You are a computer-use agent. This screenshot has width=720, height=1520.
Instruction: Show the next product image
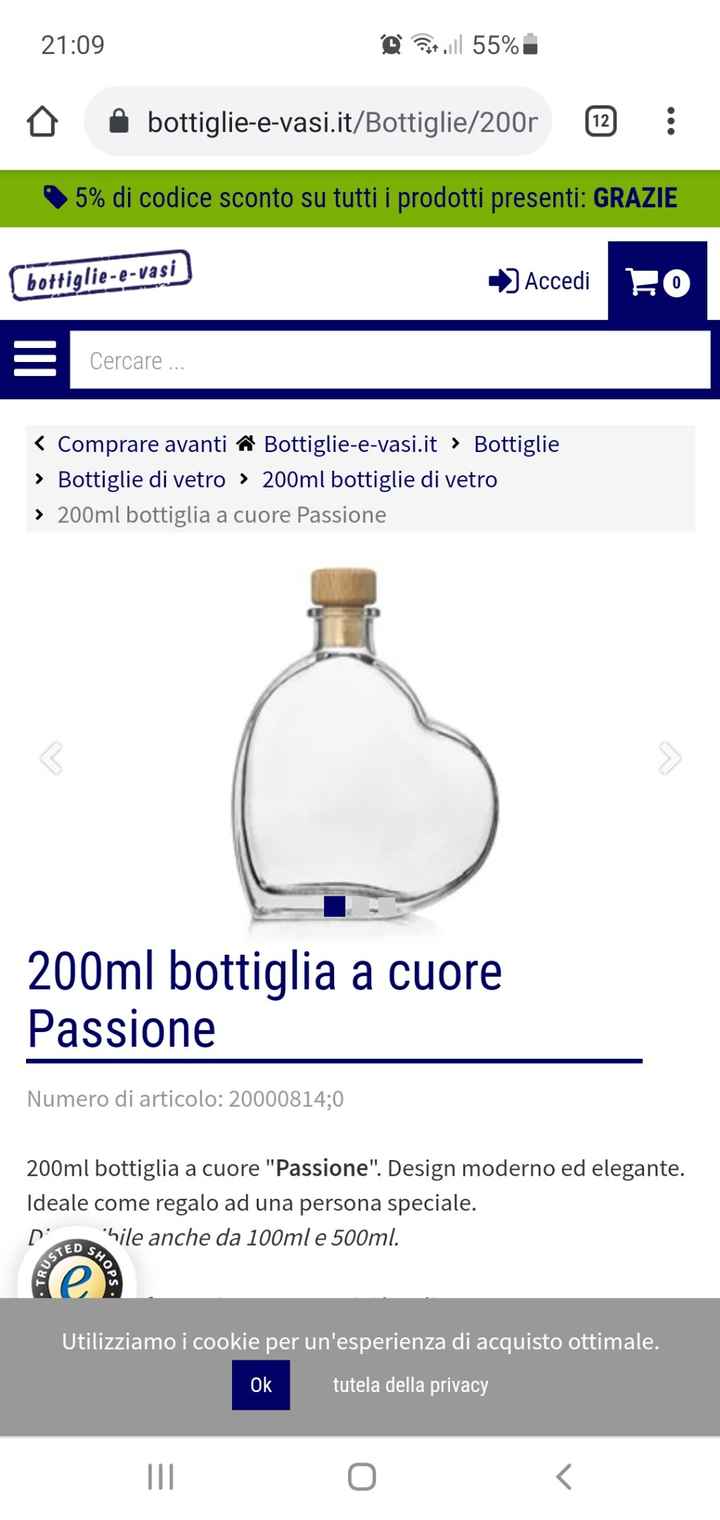click(667, 757)
